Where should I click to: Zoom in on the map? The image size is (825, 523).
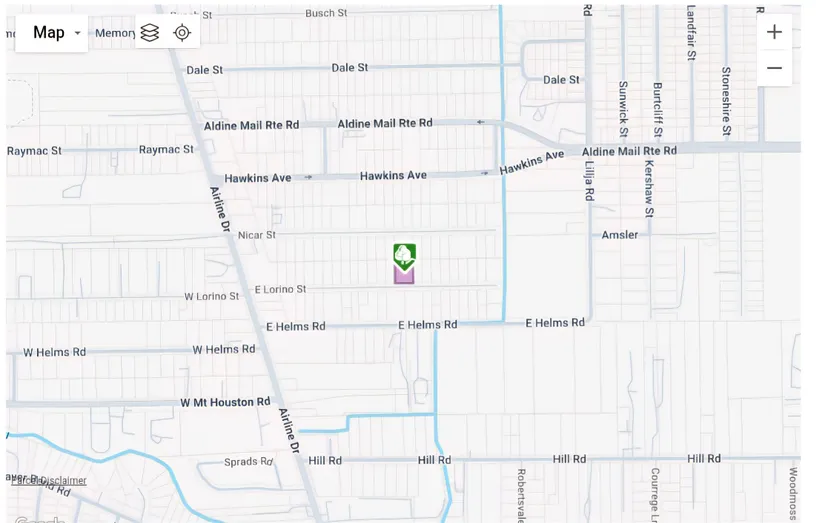[774, 32]
